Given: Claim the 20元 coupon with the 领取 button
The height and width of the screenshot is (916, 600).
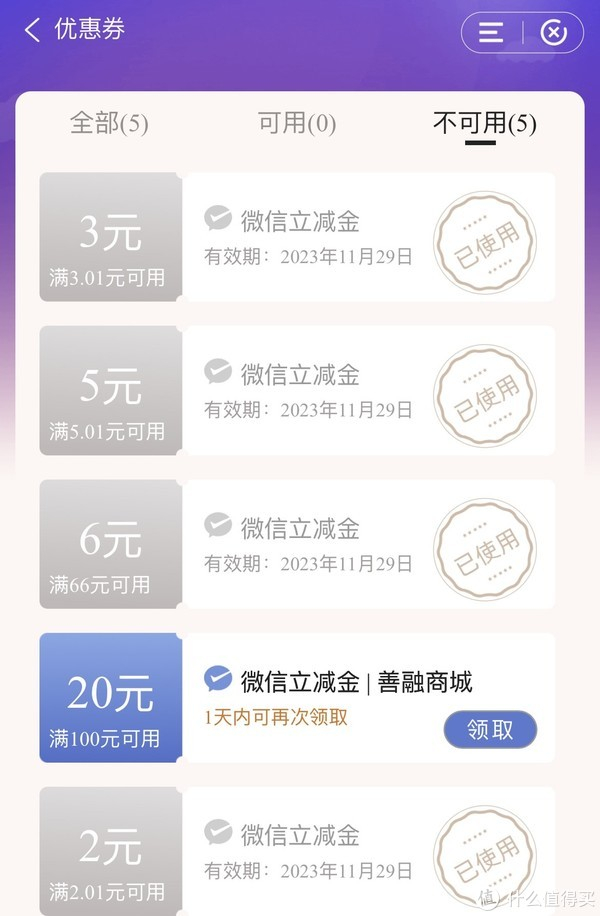Looking at the screenshot, I should (x=489, y=729).
